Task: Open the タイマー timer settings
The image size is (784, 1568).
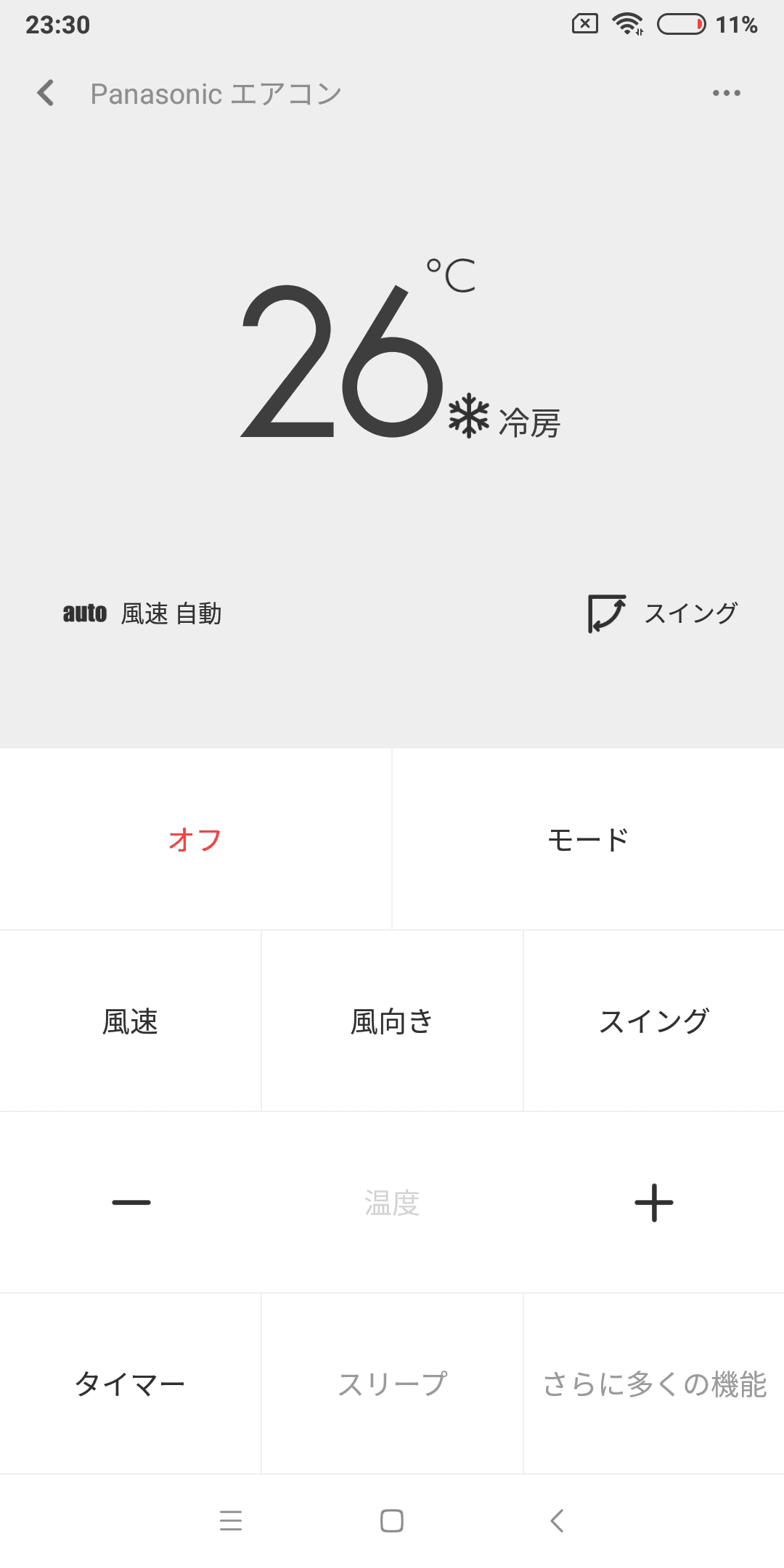Action: pyautogui.click(x=130, y=1384)
